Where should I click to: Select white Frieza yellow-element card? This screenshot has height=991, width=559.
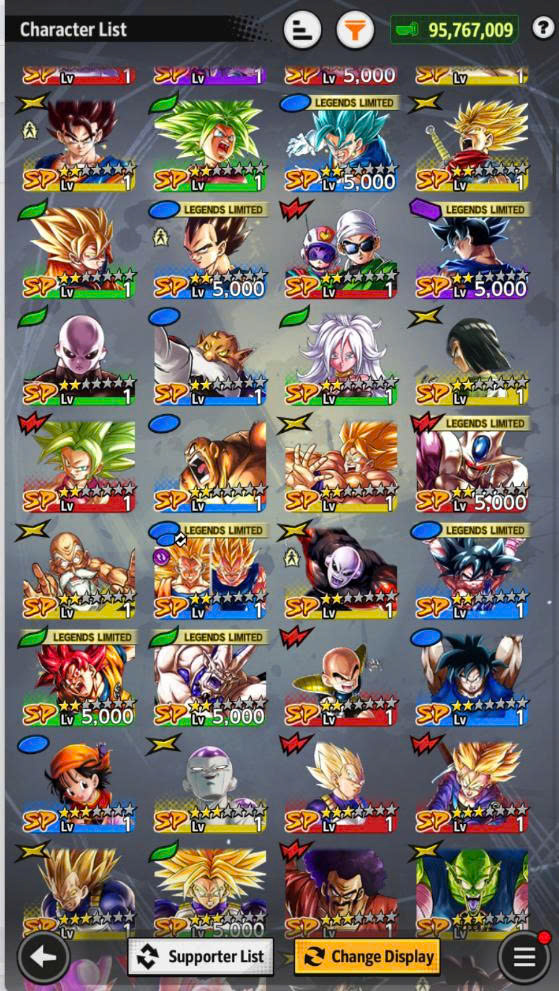(210, 784)
